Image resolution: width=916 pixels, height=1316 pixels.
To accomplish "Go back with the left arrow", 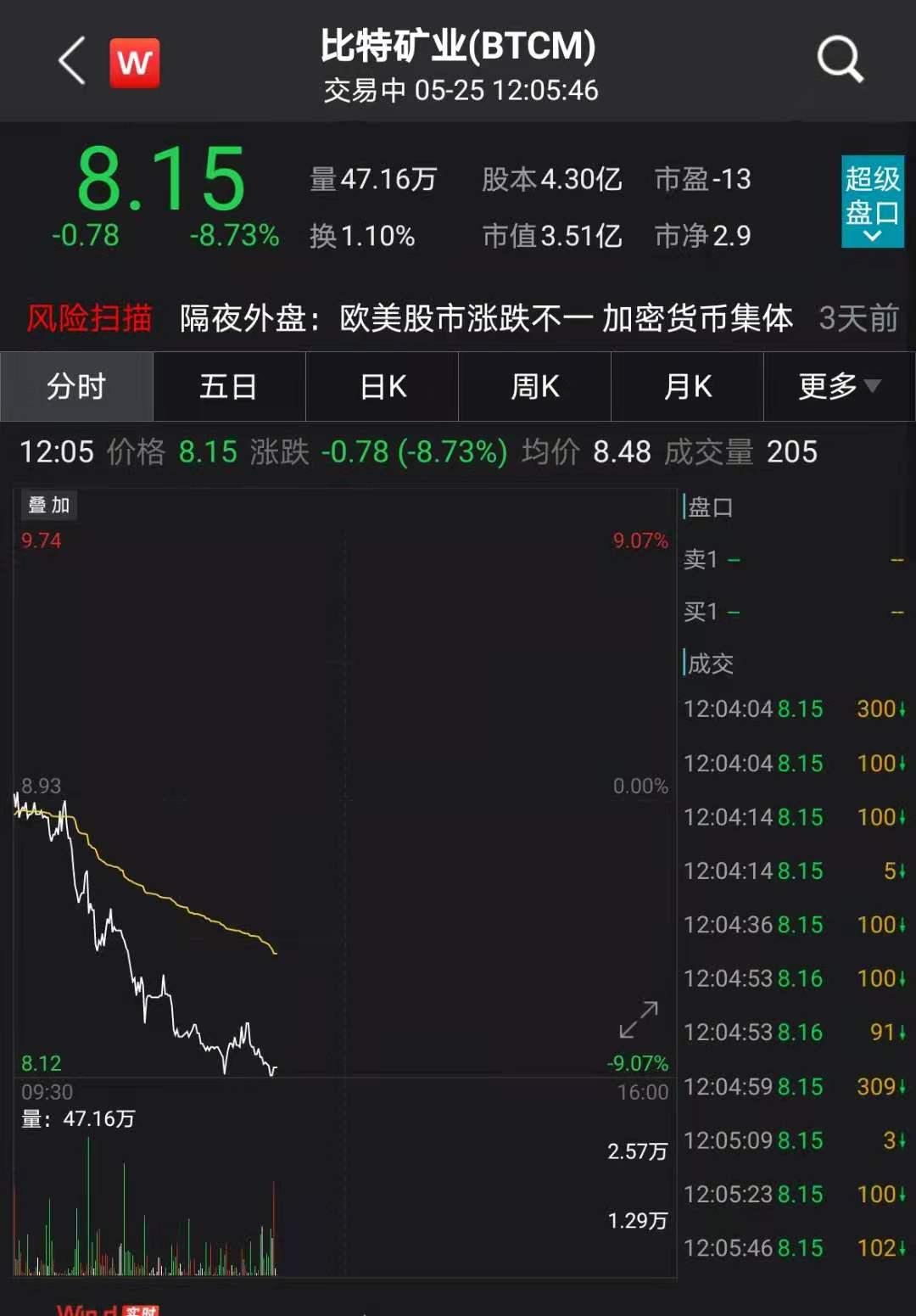I will pyautogui.click(x=72, y=61).
